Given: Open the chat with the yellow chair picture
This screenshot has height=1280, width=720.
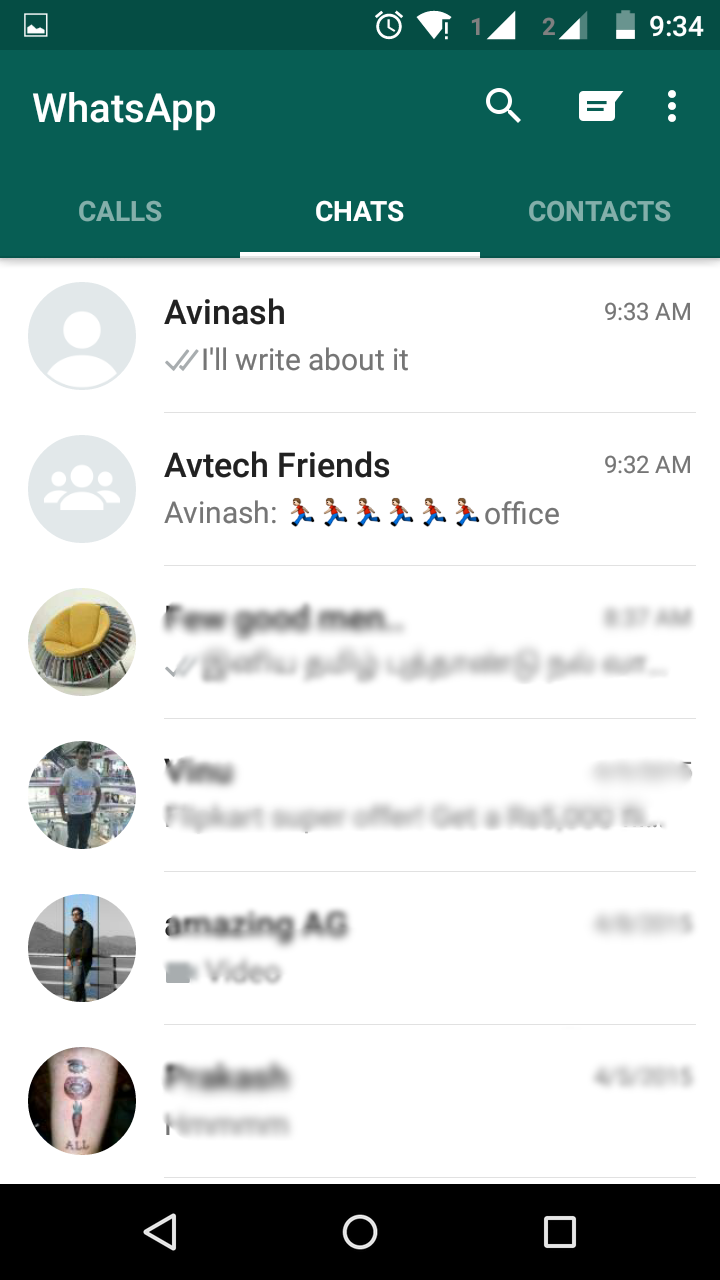Looking at the screenshot, I should [400, 642].
